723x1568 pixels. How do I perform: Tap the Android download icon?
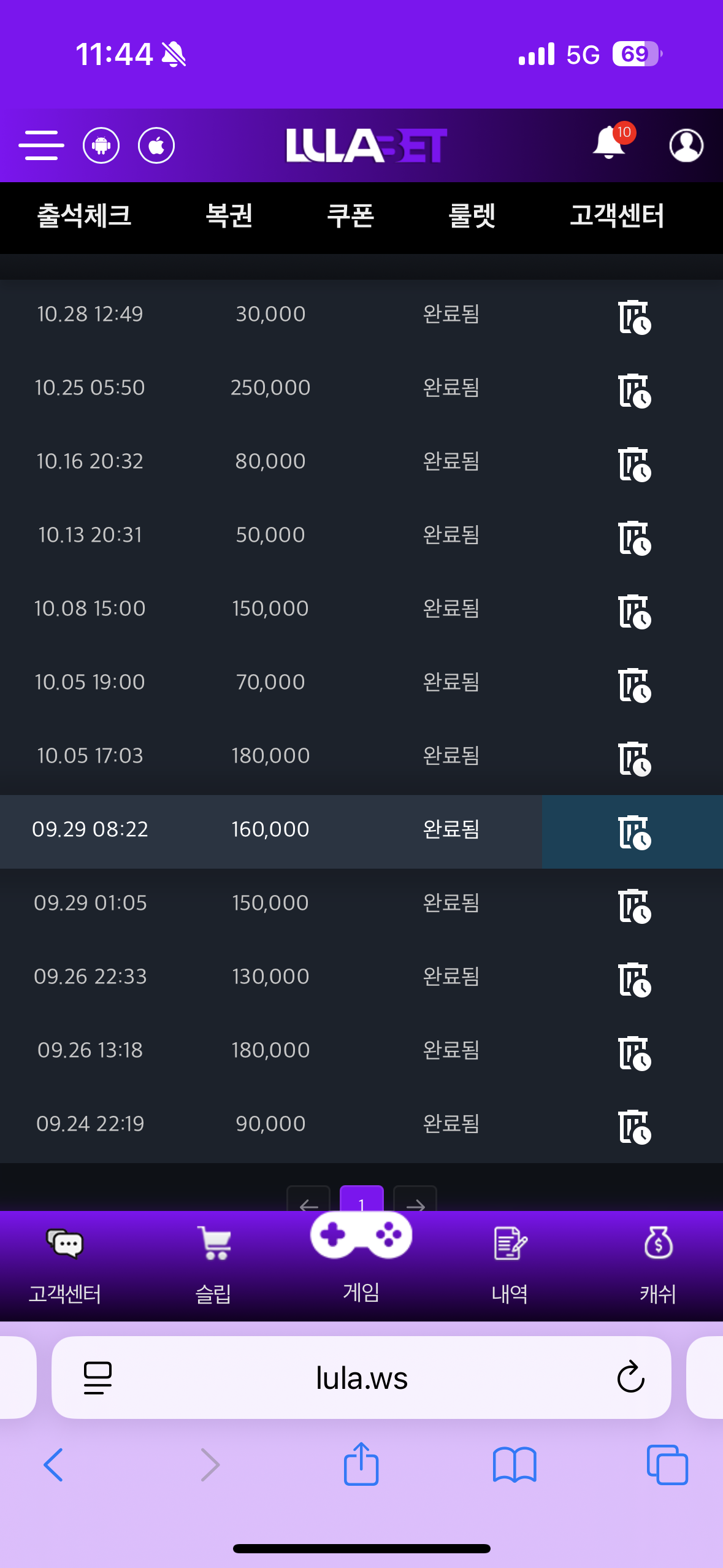[101, 145]
